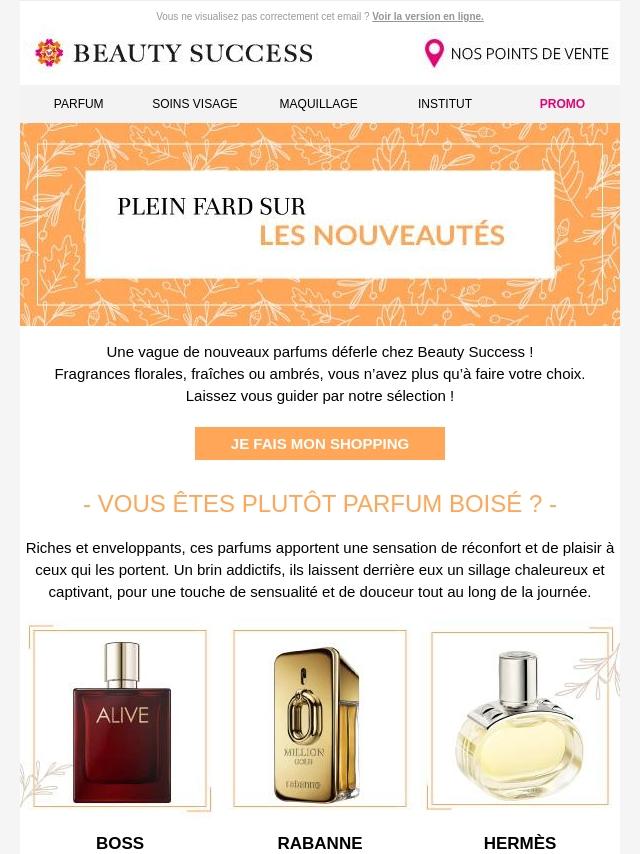The image size is (640, 854).
Task: View the Boss Alive perfume
Action: click(121, 720)
